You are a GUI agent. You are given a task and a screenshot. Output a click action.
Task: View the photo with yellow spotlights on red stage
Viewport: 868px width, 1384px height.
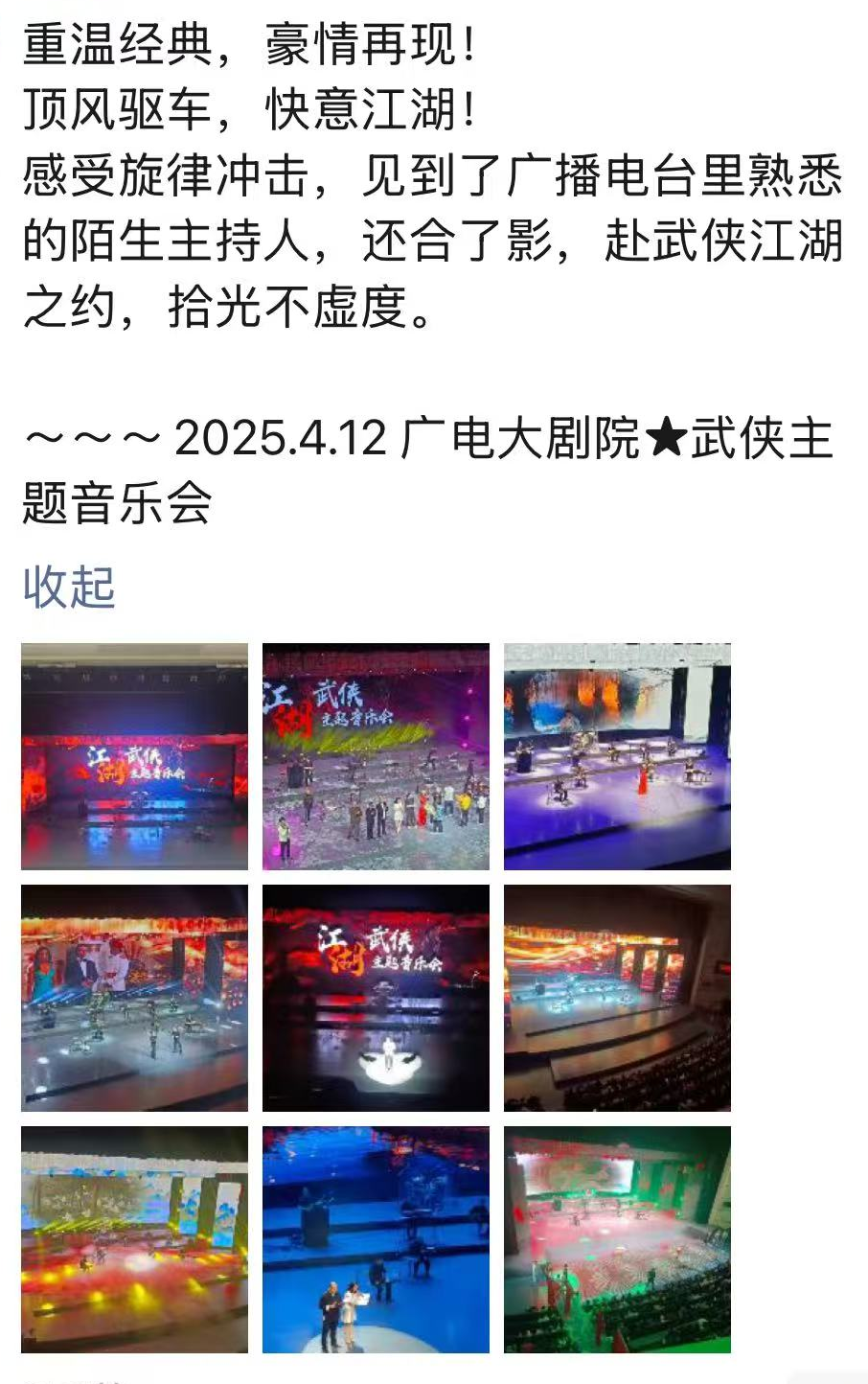pos(134,1239)
